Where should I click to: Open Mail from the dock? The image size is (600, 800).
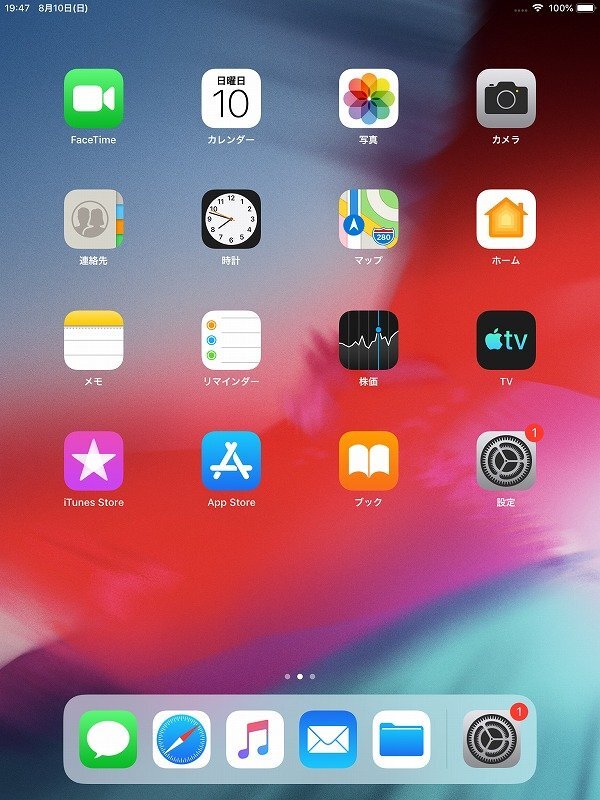[328, 740]
